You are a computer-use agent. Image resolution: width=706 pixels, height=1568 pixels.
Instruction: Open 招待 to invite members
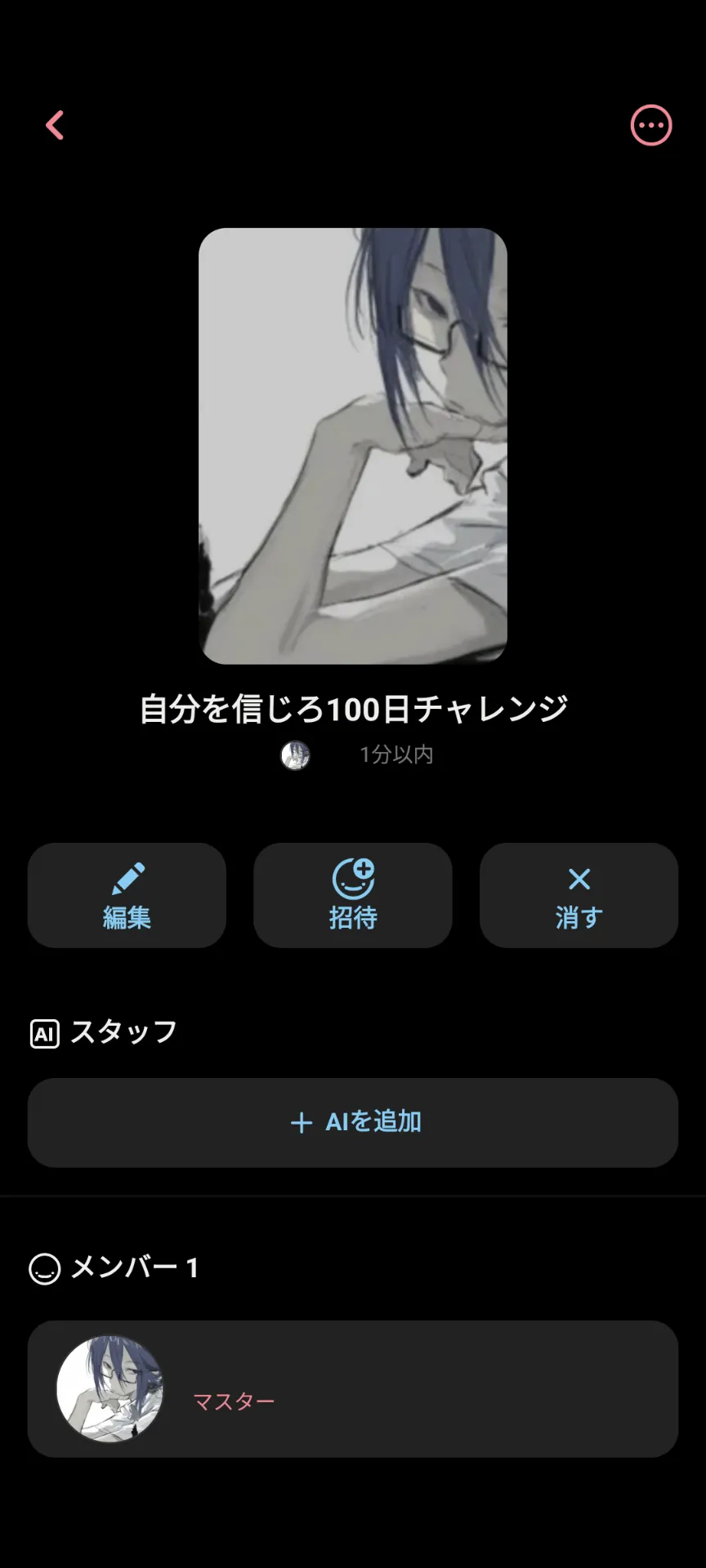point(353,895)
